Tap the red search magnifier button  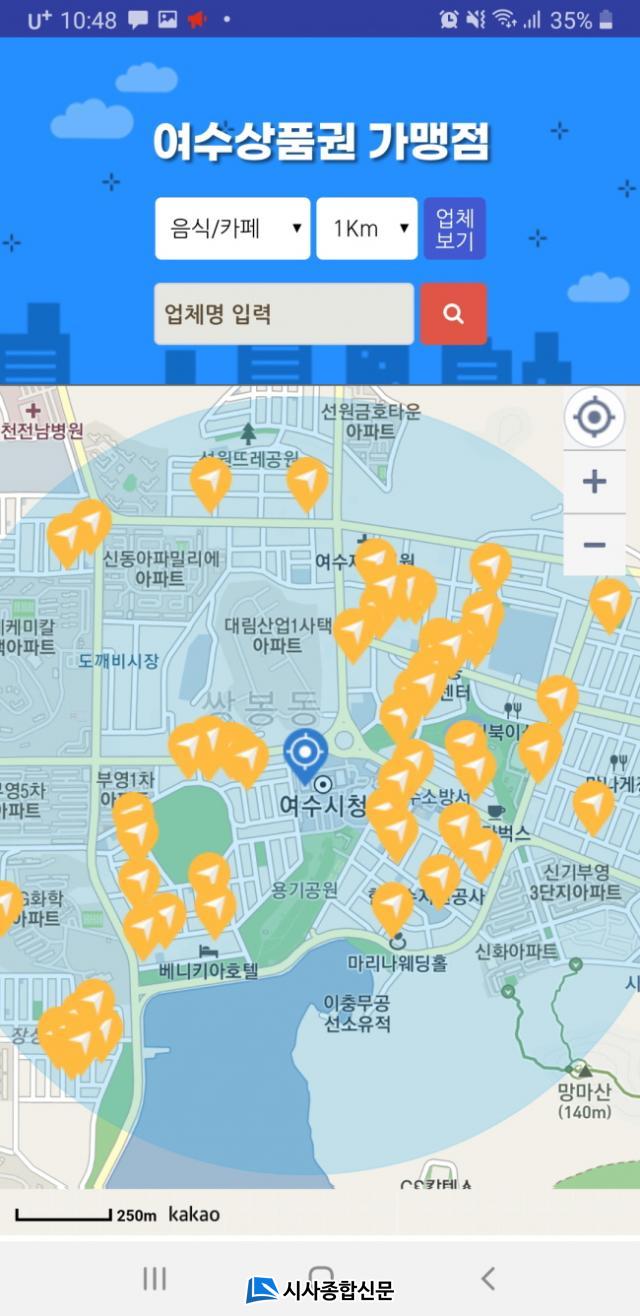click(453, 314)
